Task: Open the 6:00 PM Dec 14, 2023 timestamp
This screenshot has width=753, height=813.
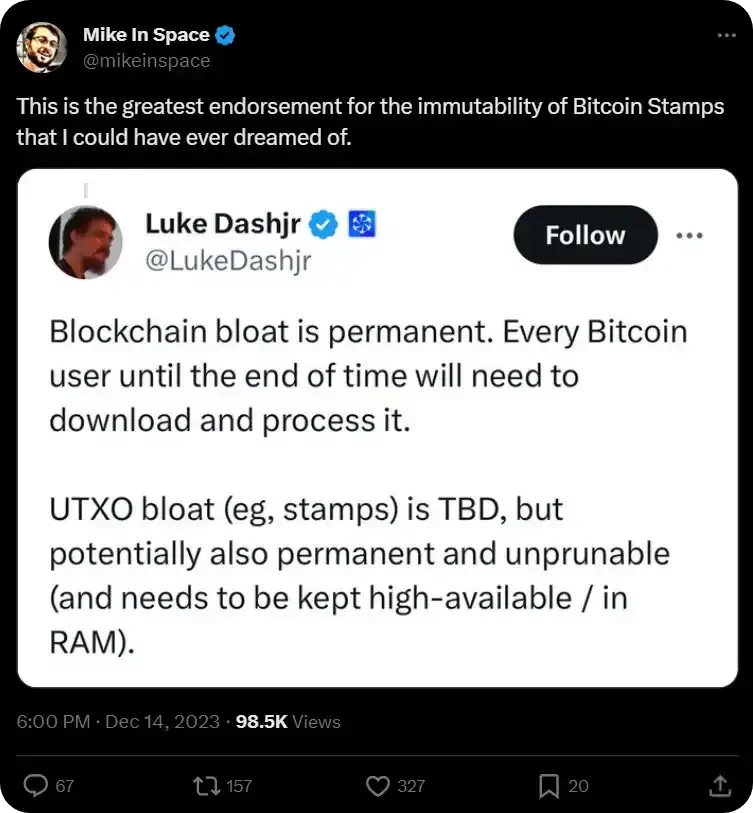Action: coord(121,721)
